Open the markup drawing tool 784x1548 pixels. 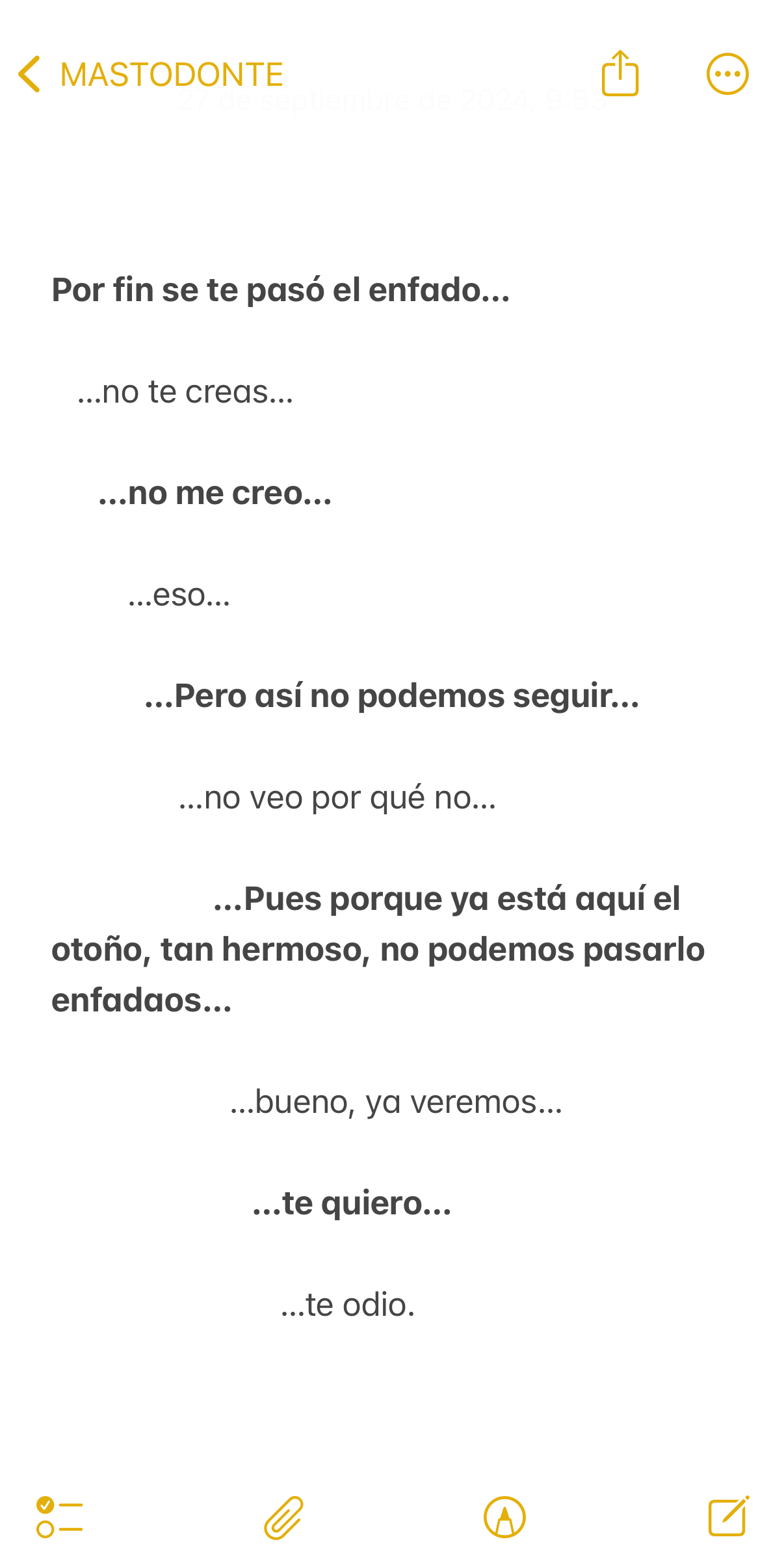504,1517
